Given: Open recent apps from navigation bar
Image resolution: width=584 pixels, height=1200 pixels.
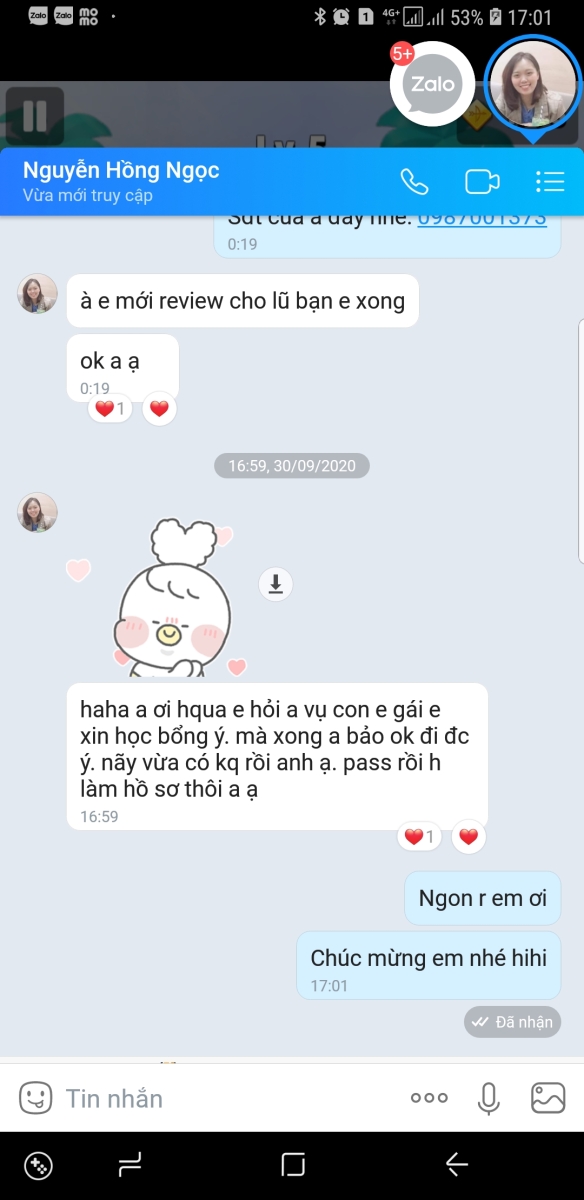Looking at the screenshot, I should coord(130,1164).
